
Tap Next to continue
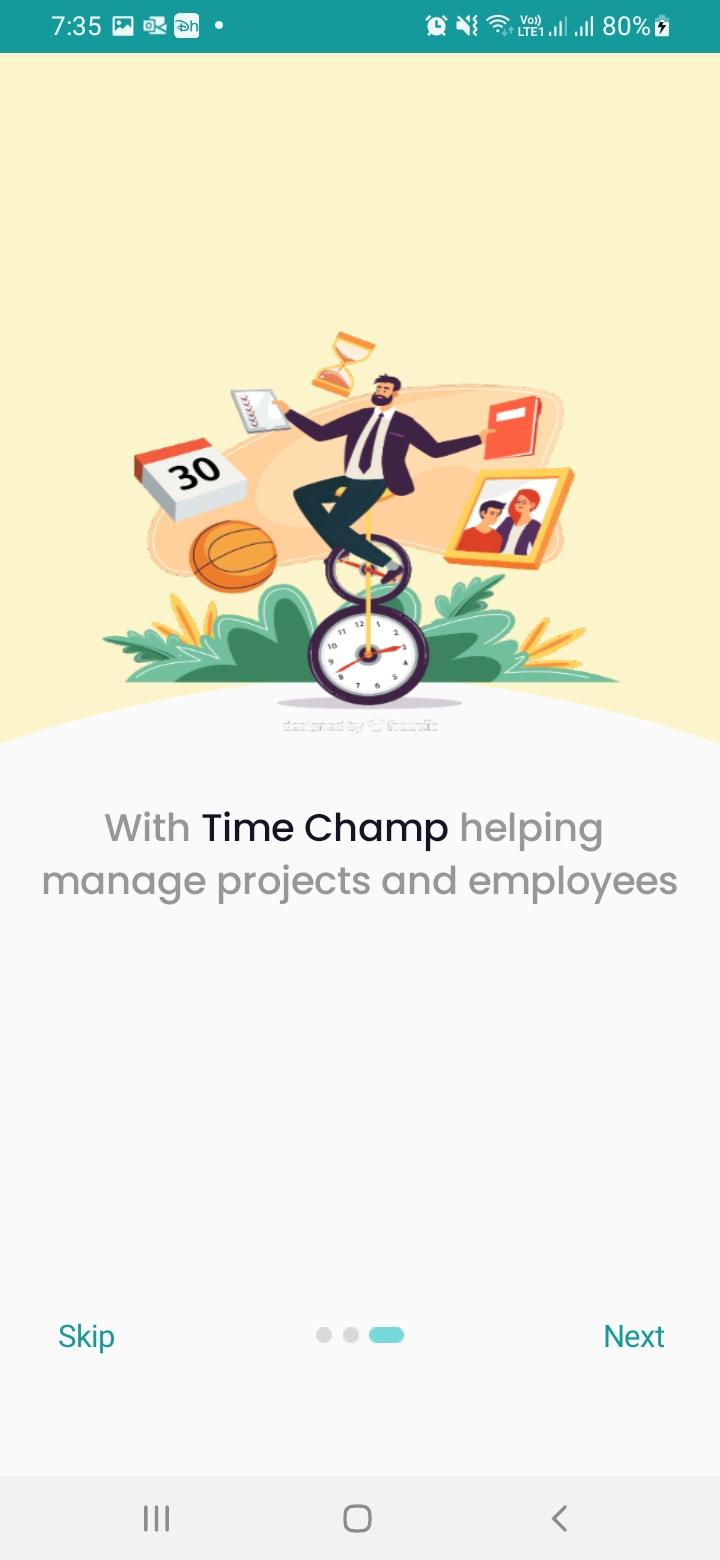click(x=634, y=1336)
